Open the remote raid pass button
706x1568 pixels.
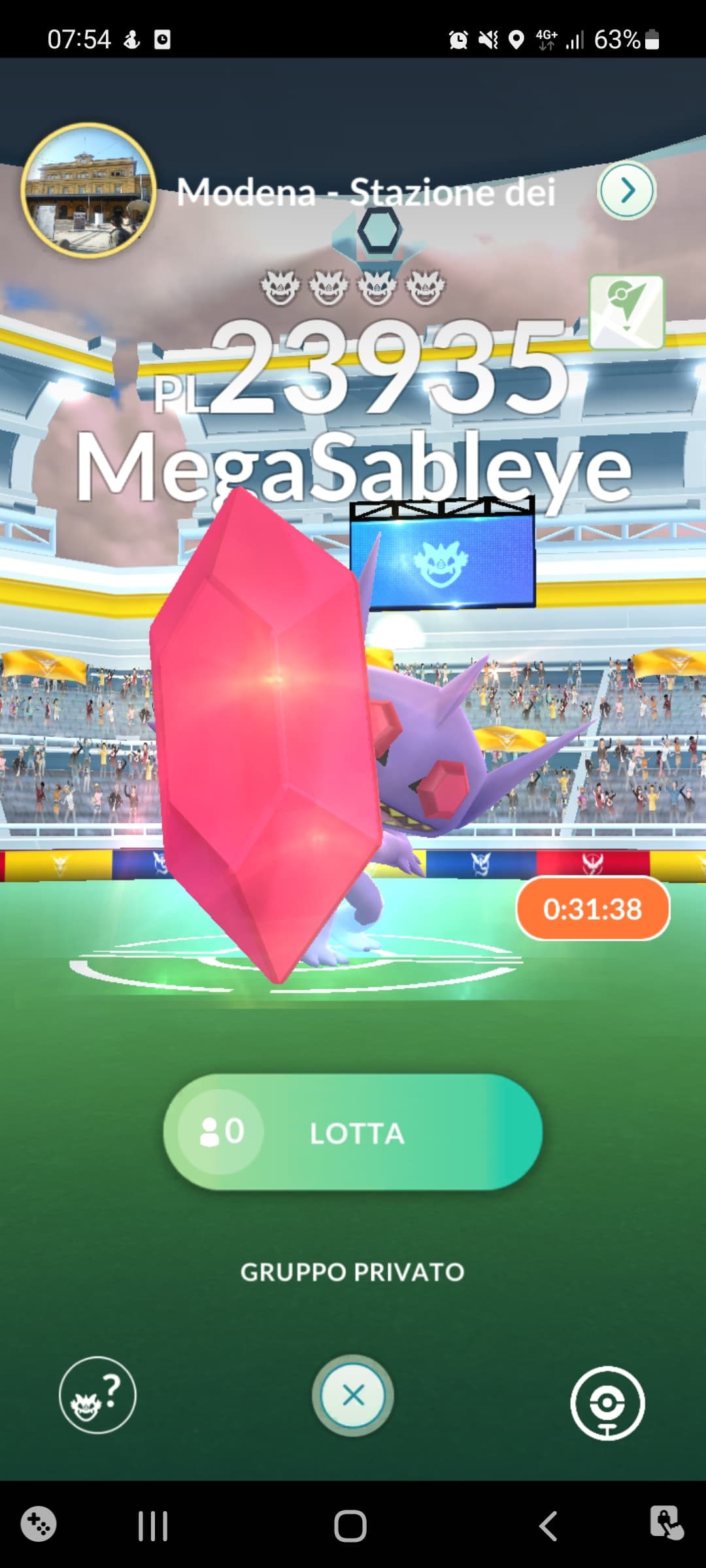point(607,1403)
